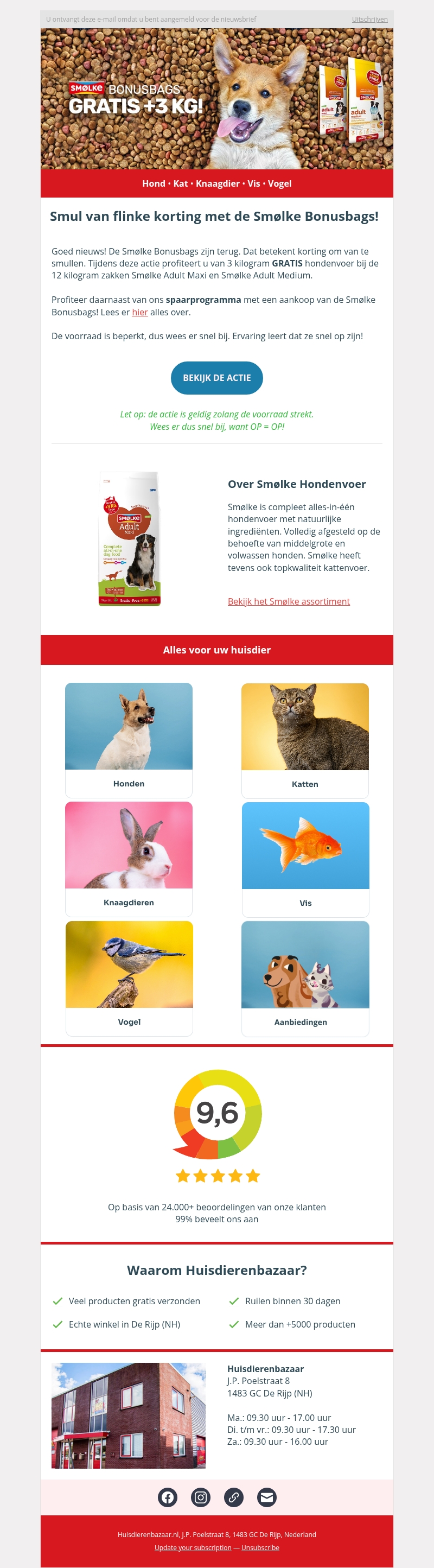Select the Knaagdieren category card
Screen dimensions: 434x1568
pos(129,858)
